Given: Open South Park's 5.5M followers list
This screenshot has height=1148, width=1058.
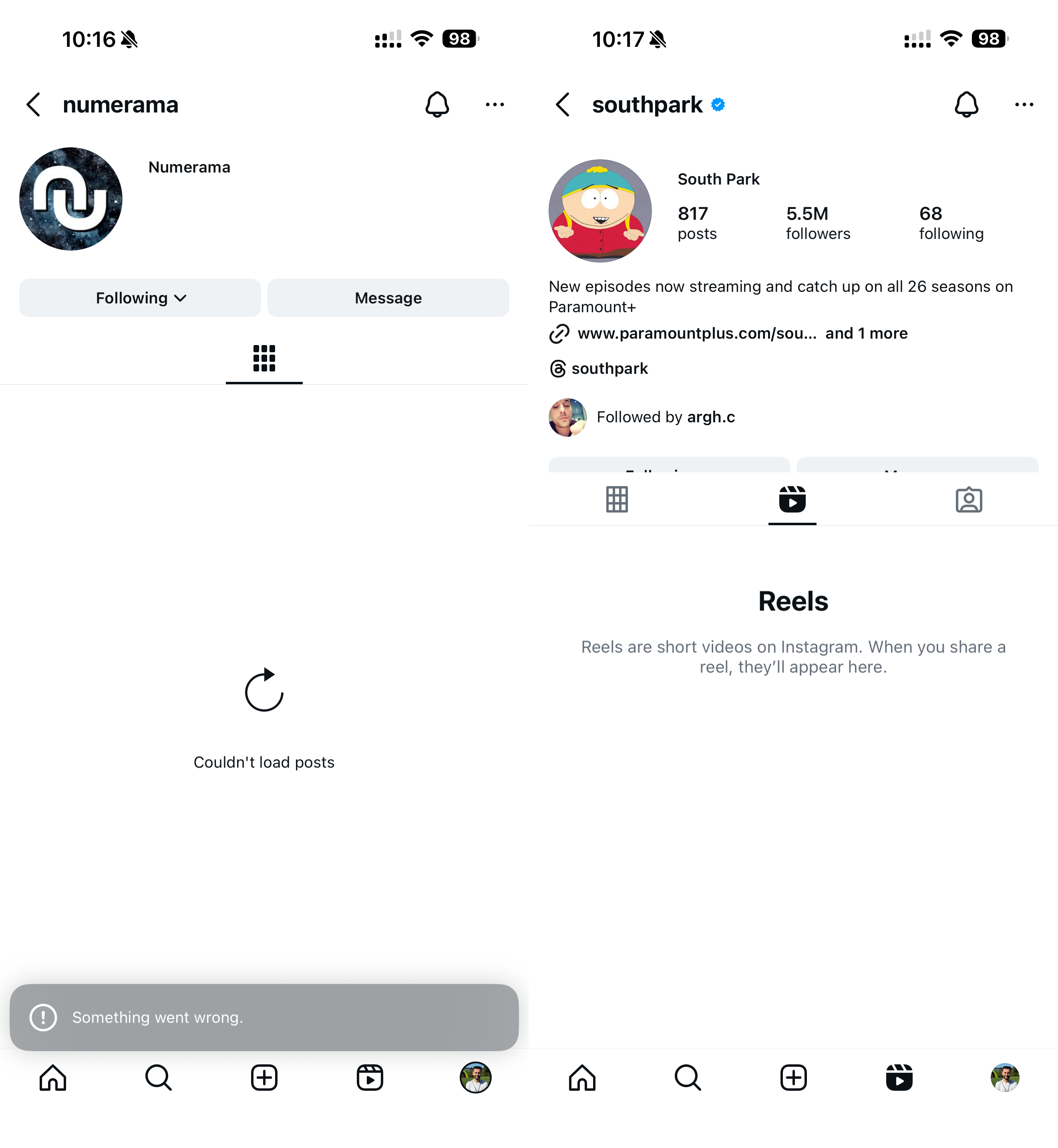Looking at the screenshot, I should pos(818,223).
